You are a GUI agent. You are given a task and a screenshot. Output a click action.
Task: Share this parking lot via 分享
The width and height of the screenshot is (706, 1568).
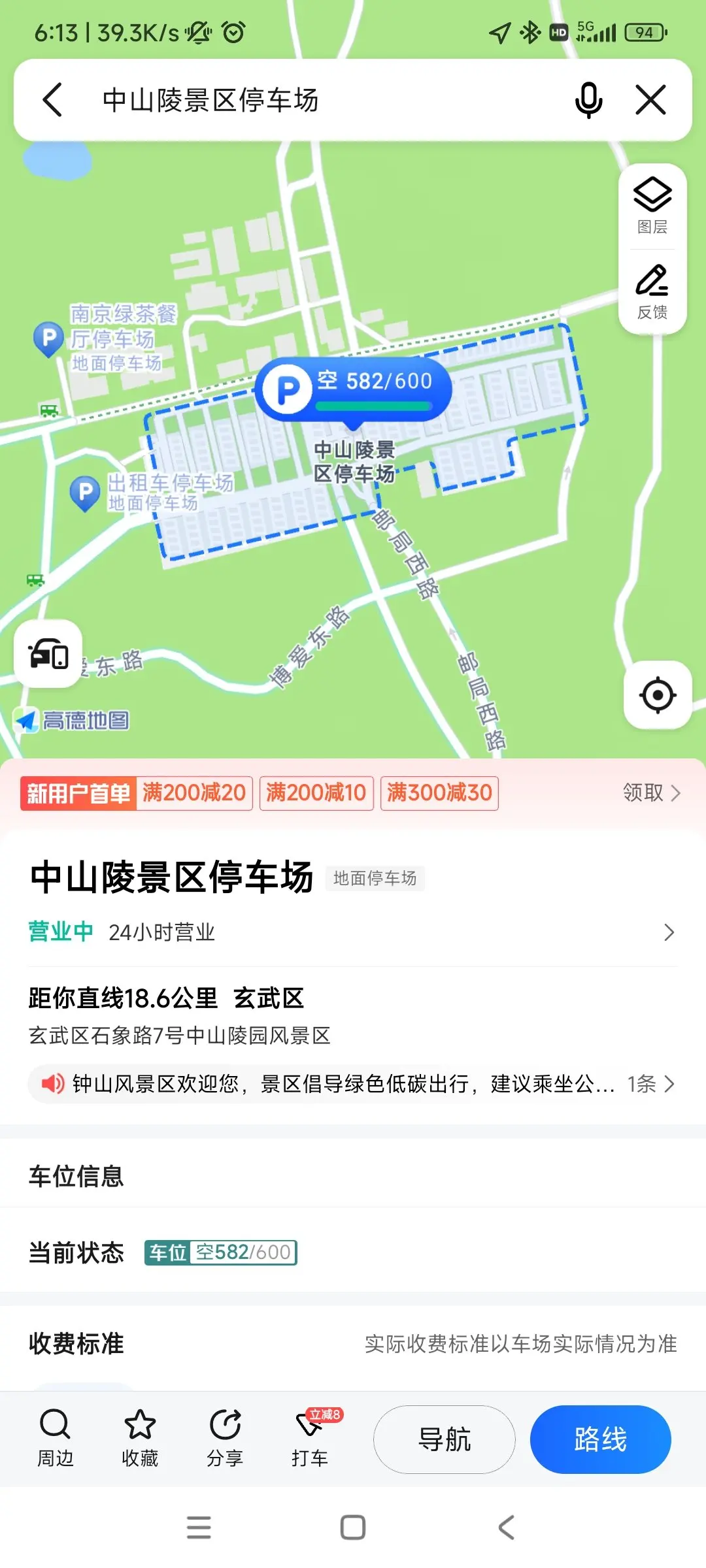click(x=225, y=1439)
